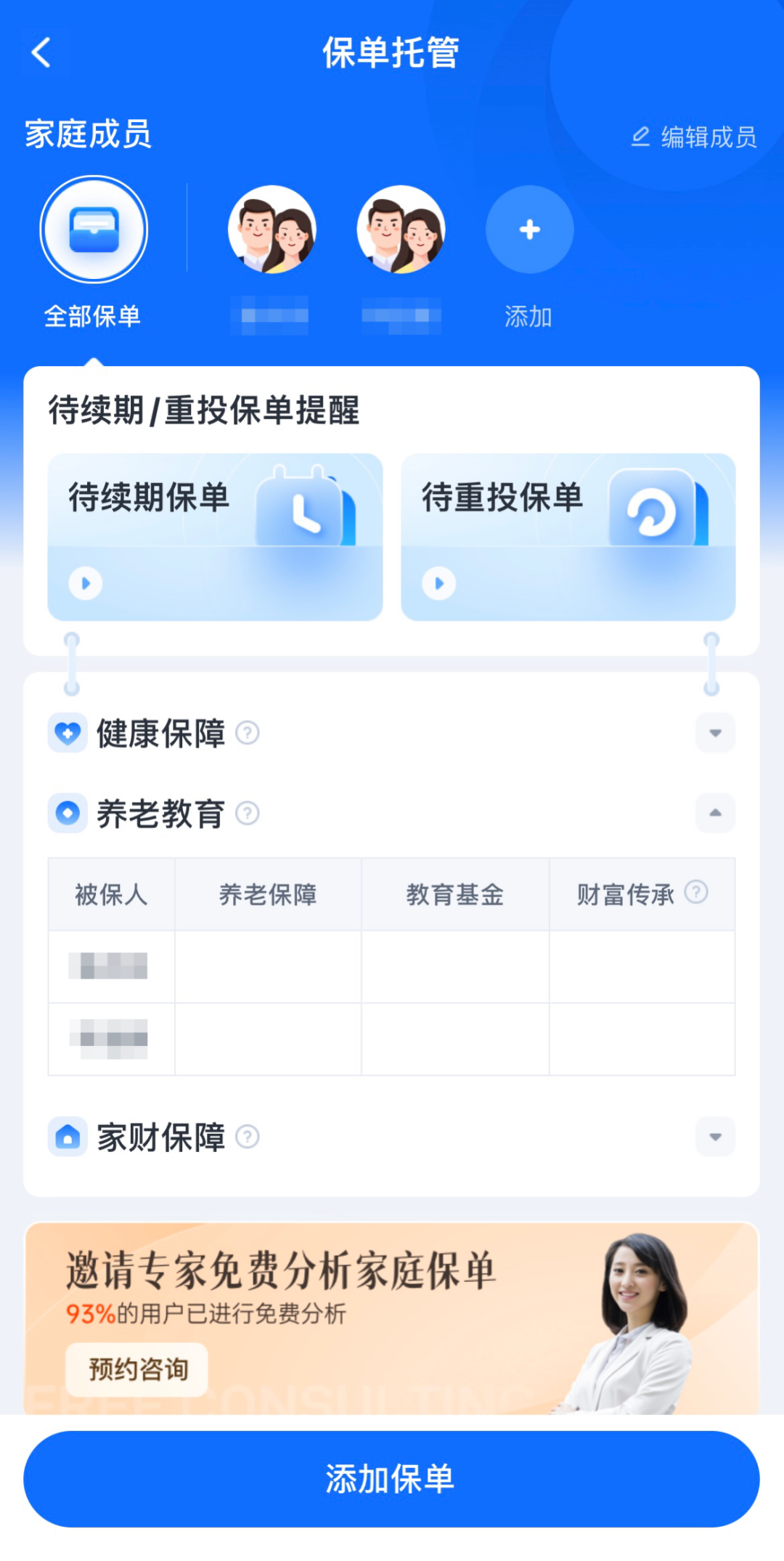Open the 待续期保单 card
Viewport: 784px width, 1561px height.
215,537
